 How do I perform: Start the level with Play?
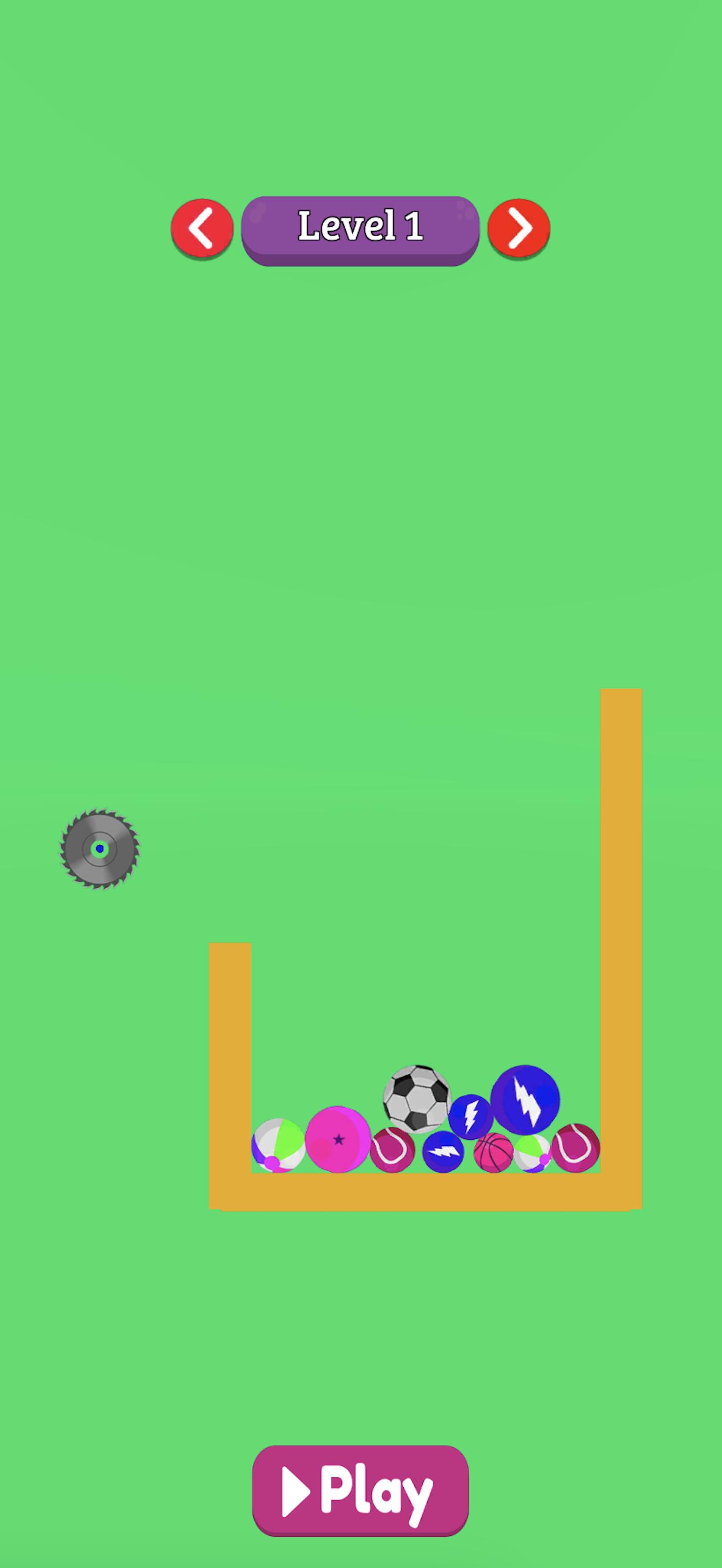(x=360, y=1490)
